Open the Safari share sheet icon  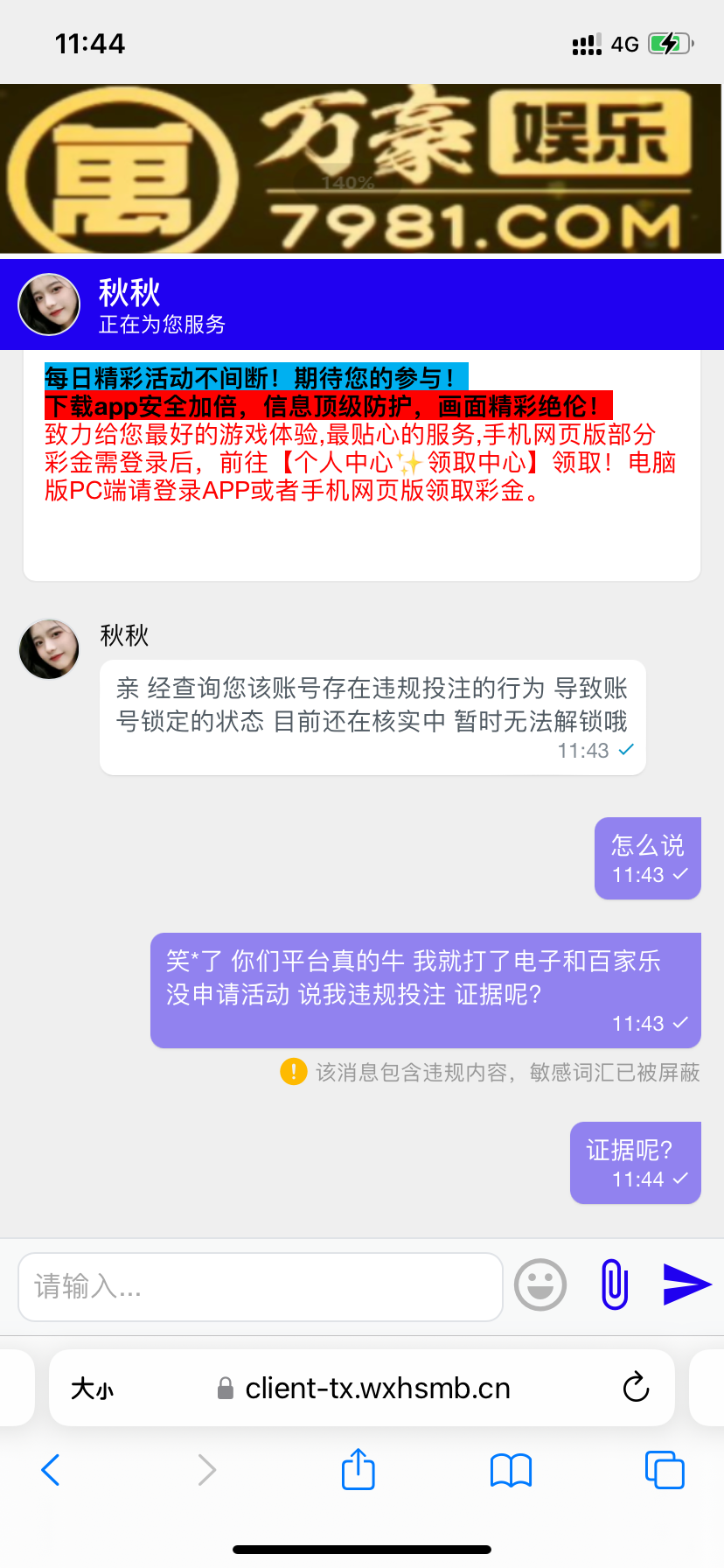358,1470
